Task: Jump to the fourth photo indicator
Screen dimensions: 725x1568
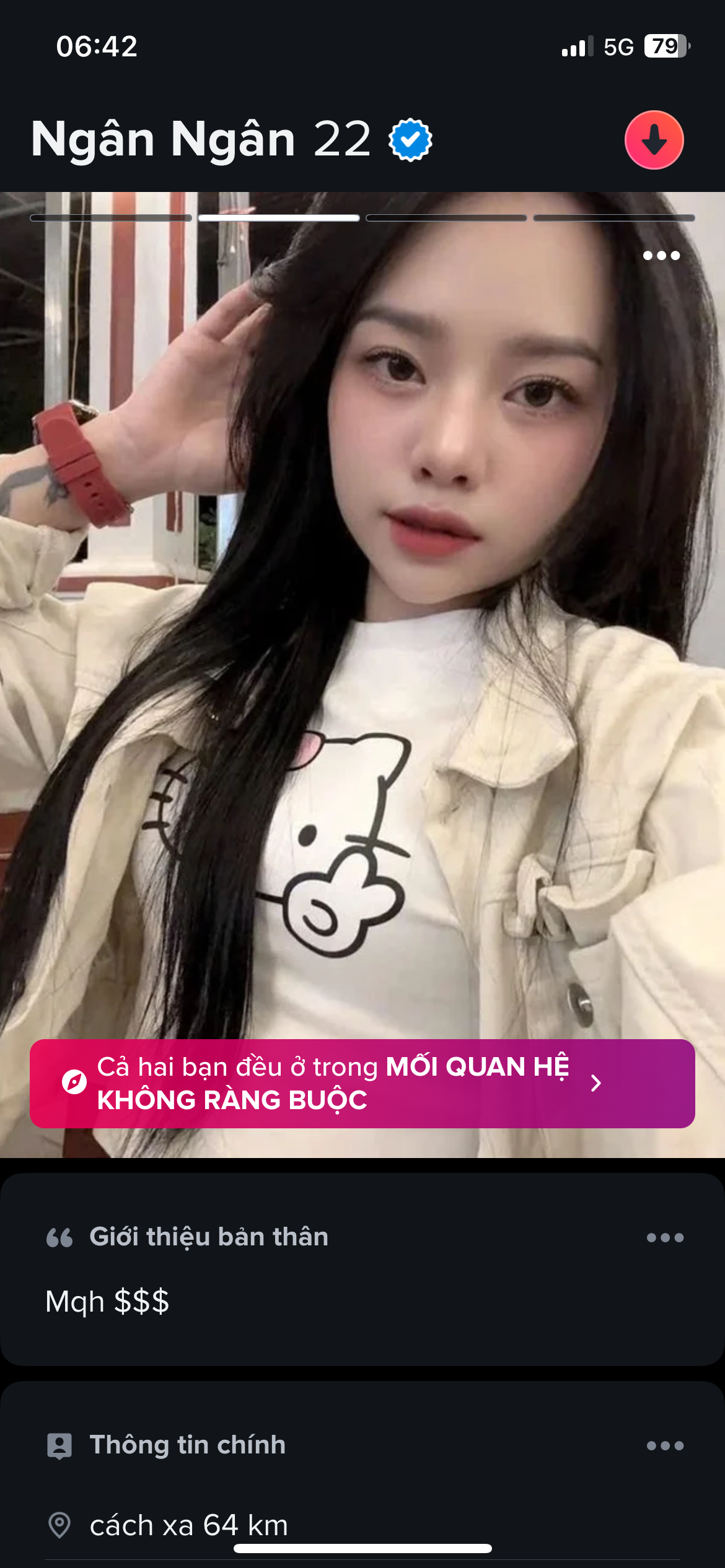Action: (613, 218)
